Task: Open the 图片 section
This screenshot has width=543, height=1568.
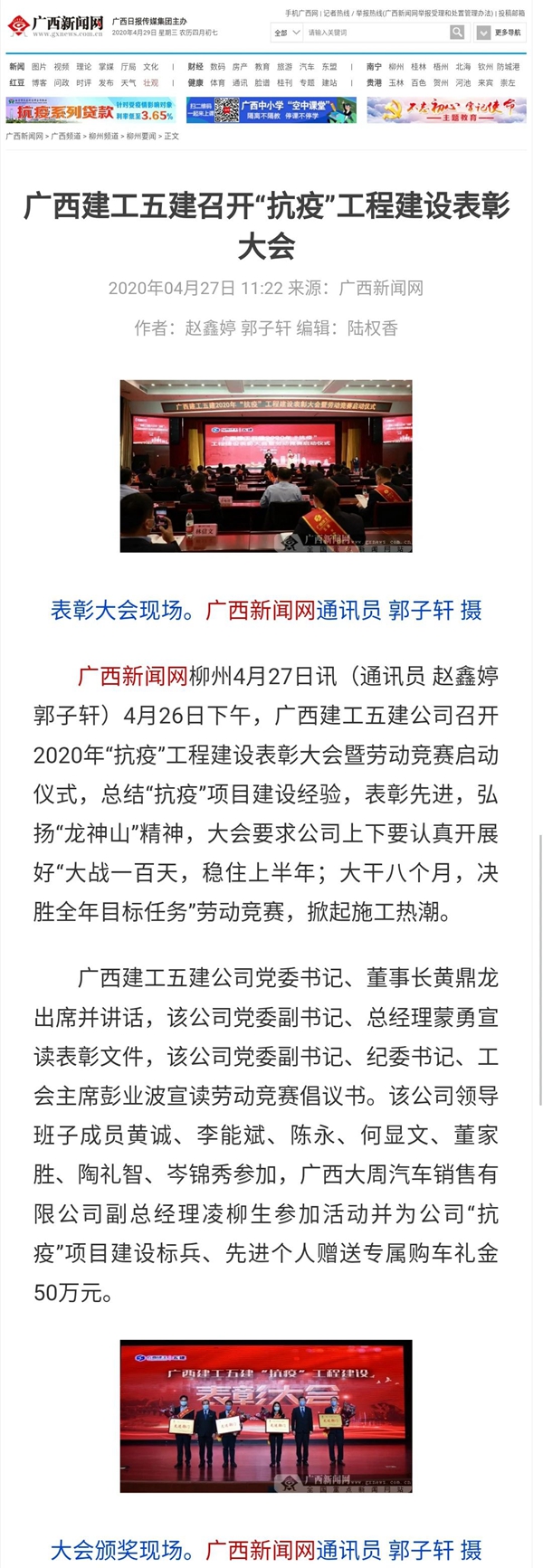Action: point(39,67)
